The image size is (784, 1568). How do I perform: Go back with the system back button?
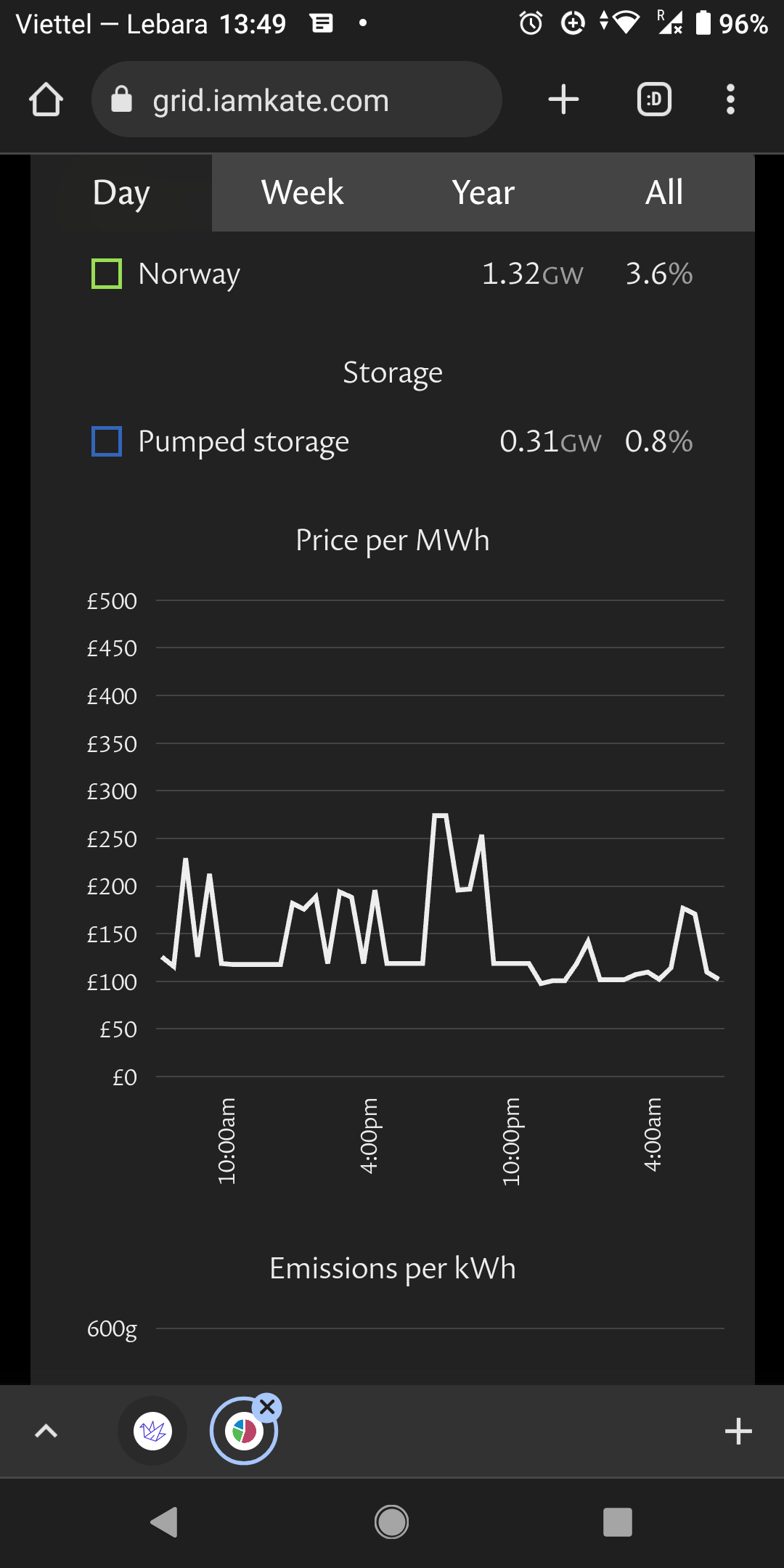click(x=164, y=1522)
